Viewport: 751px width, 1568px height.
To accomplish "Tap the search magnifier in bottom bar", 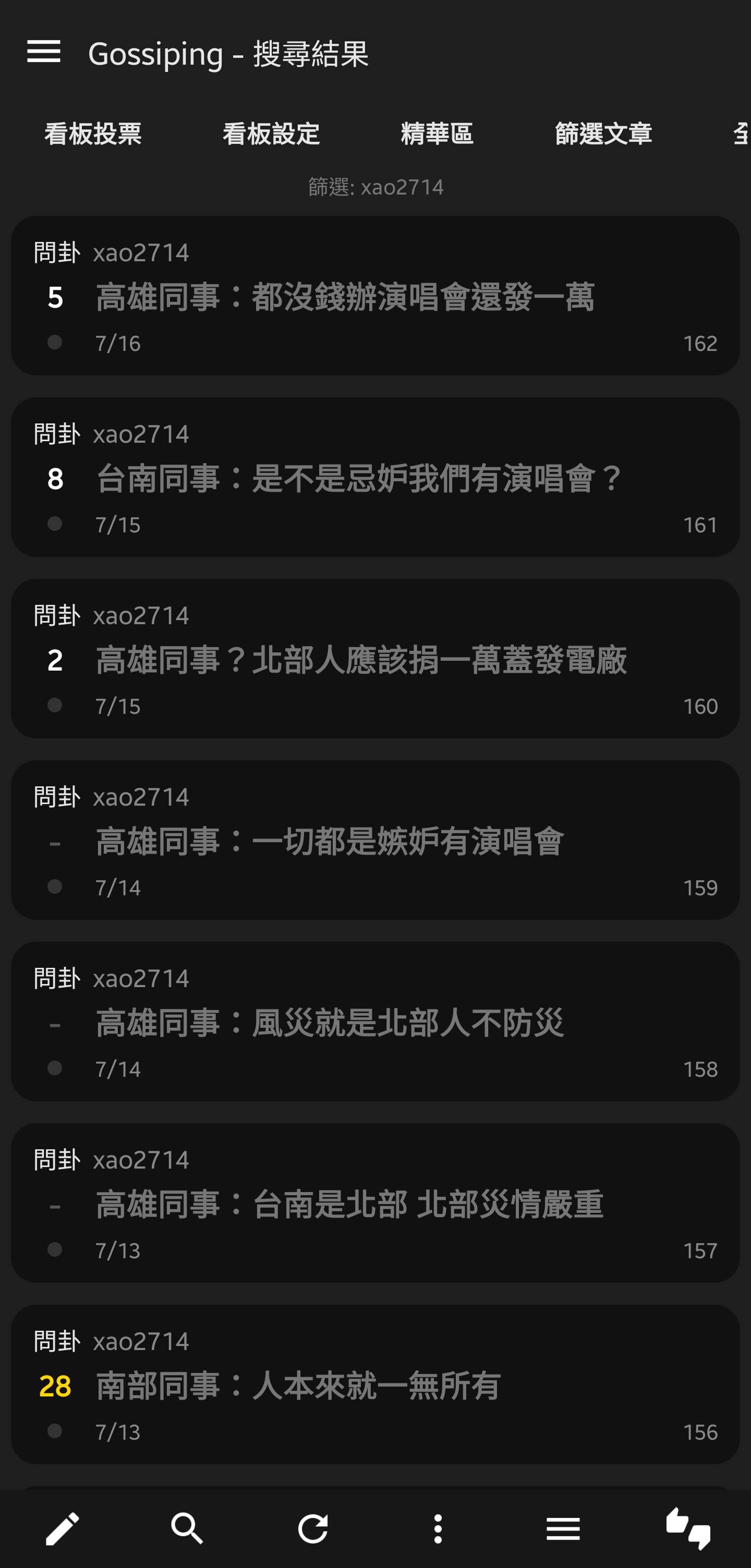I will (x=187, y=1528).
